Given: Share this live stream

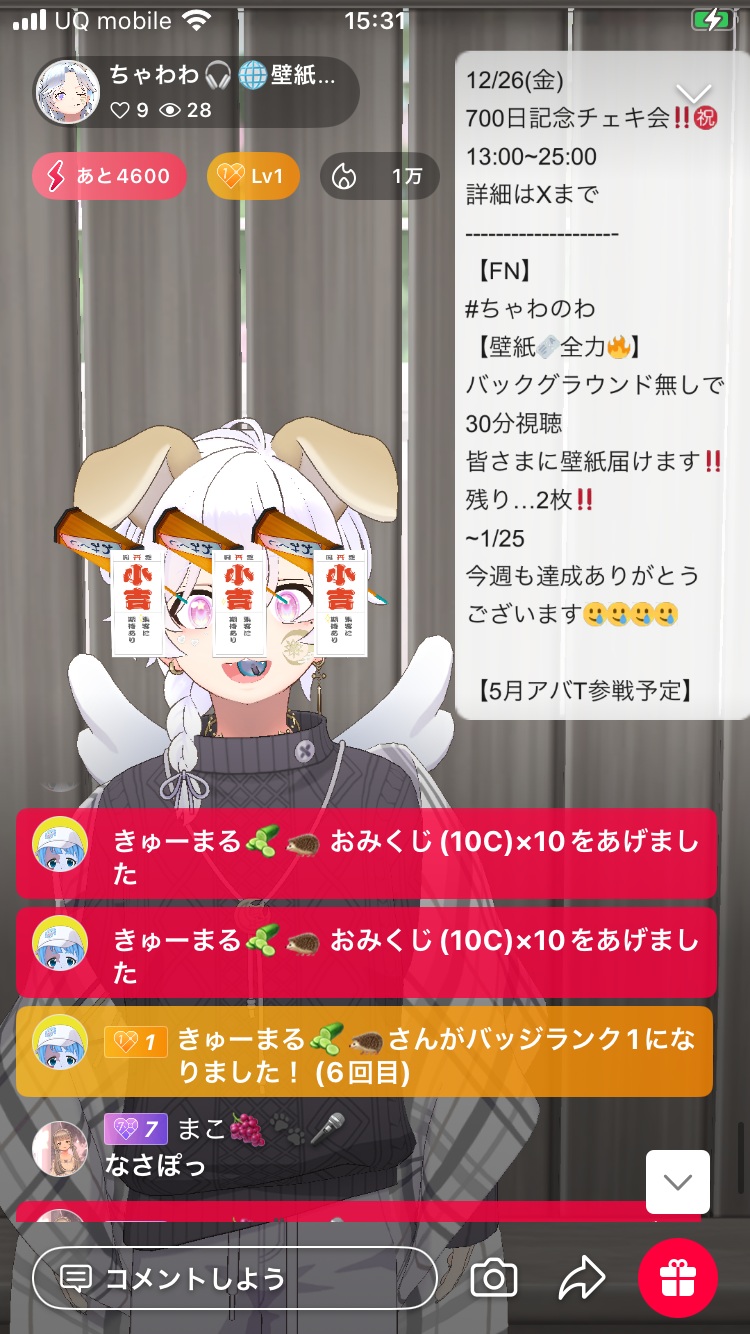Looking at the screenshot, I should 582,1278.
